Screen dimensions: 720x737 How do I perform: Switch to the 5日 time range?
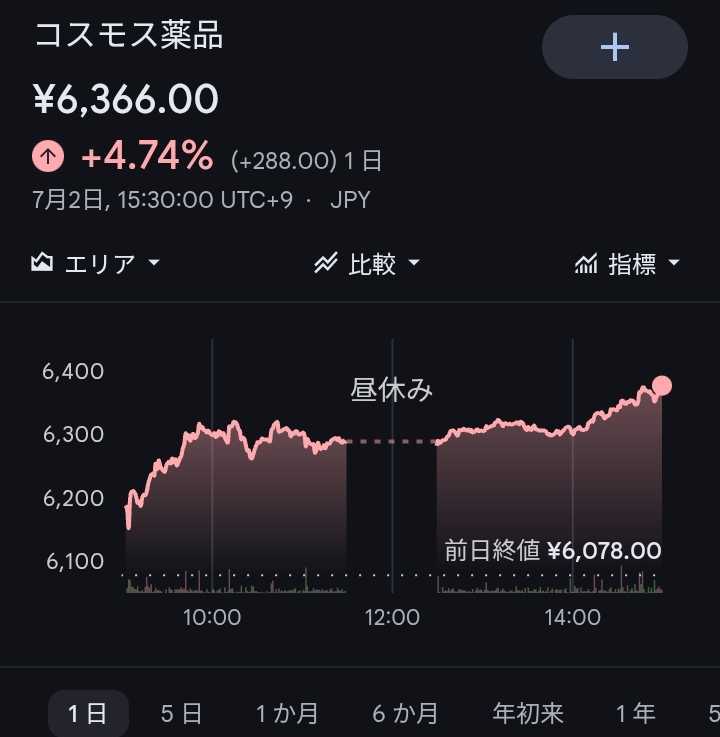click(181, 713)
